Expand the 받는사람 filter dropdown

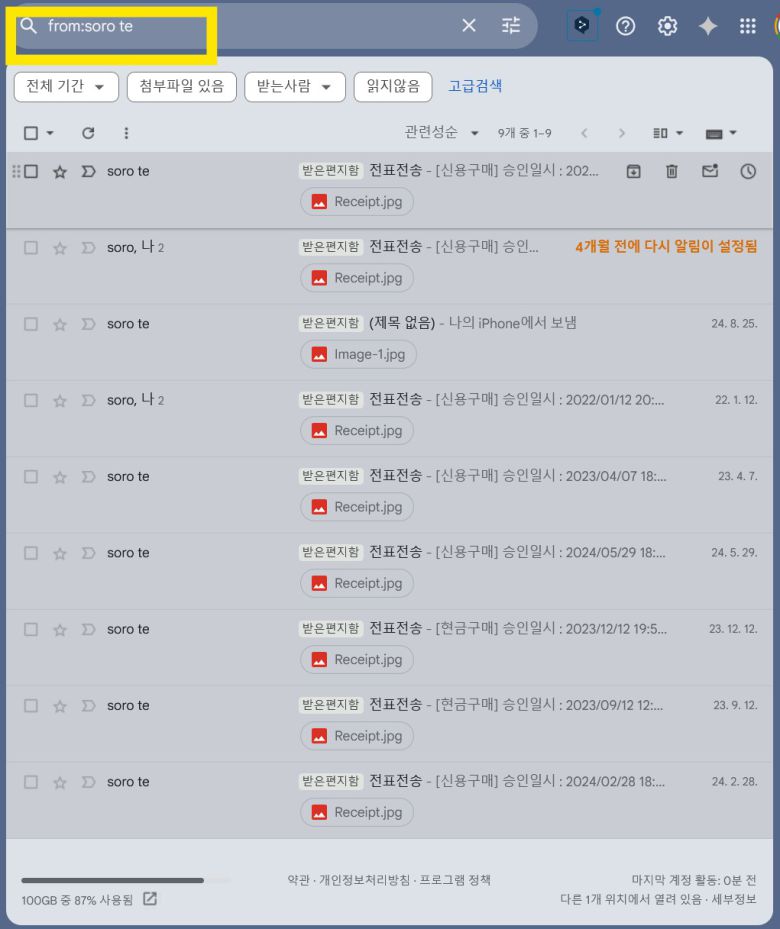[294, 86]
